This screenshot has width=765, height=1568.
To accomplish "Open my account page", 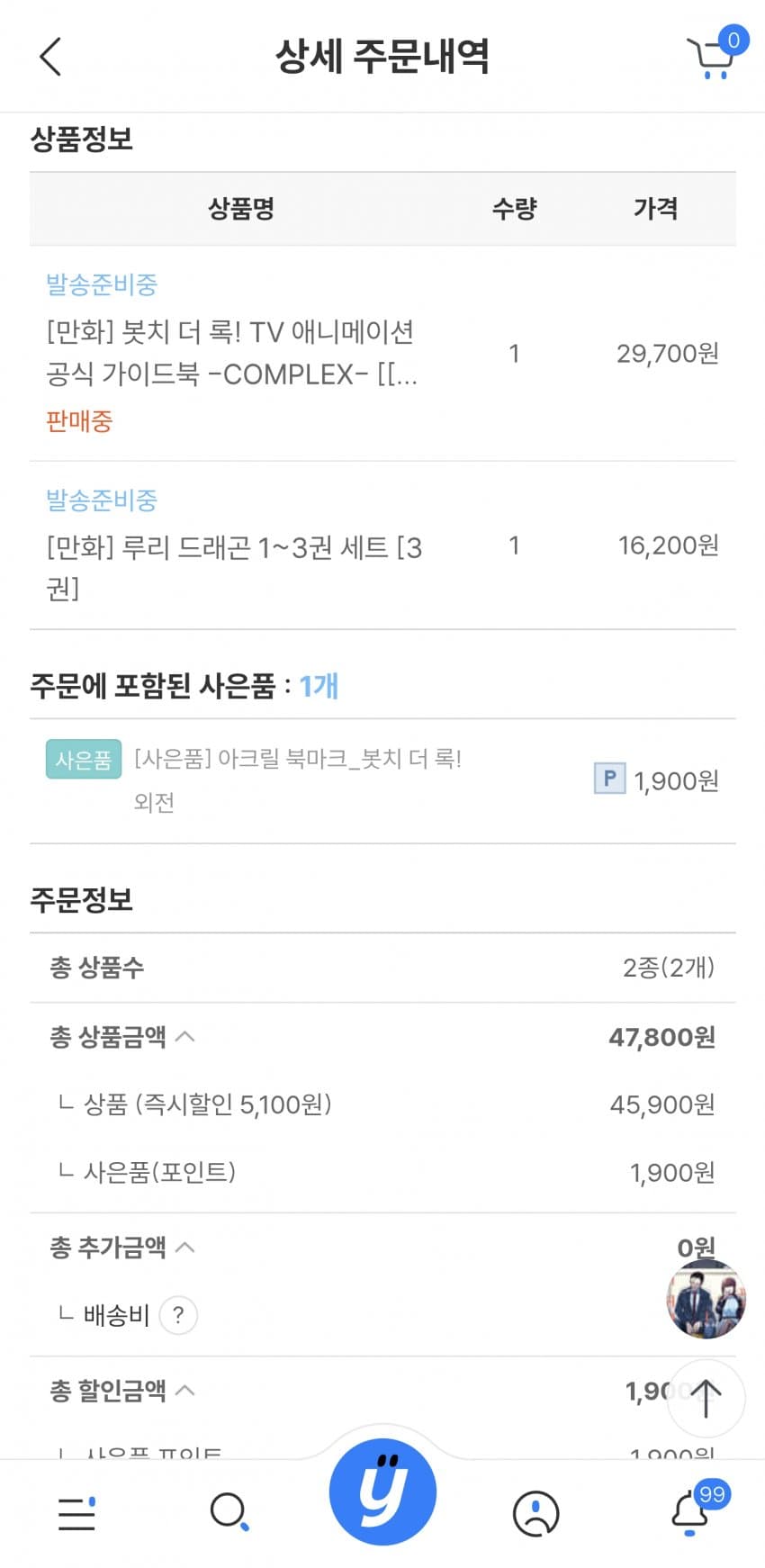I will pyautogui.click(x=535, y=1514).
